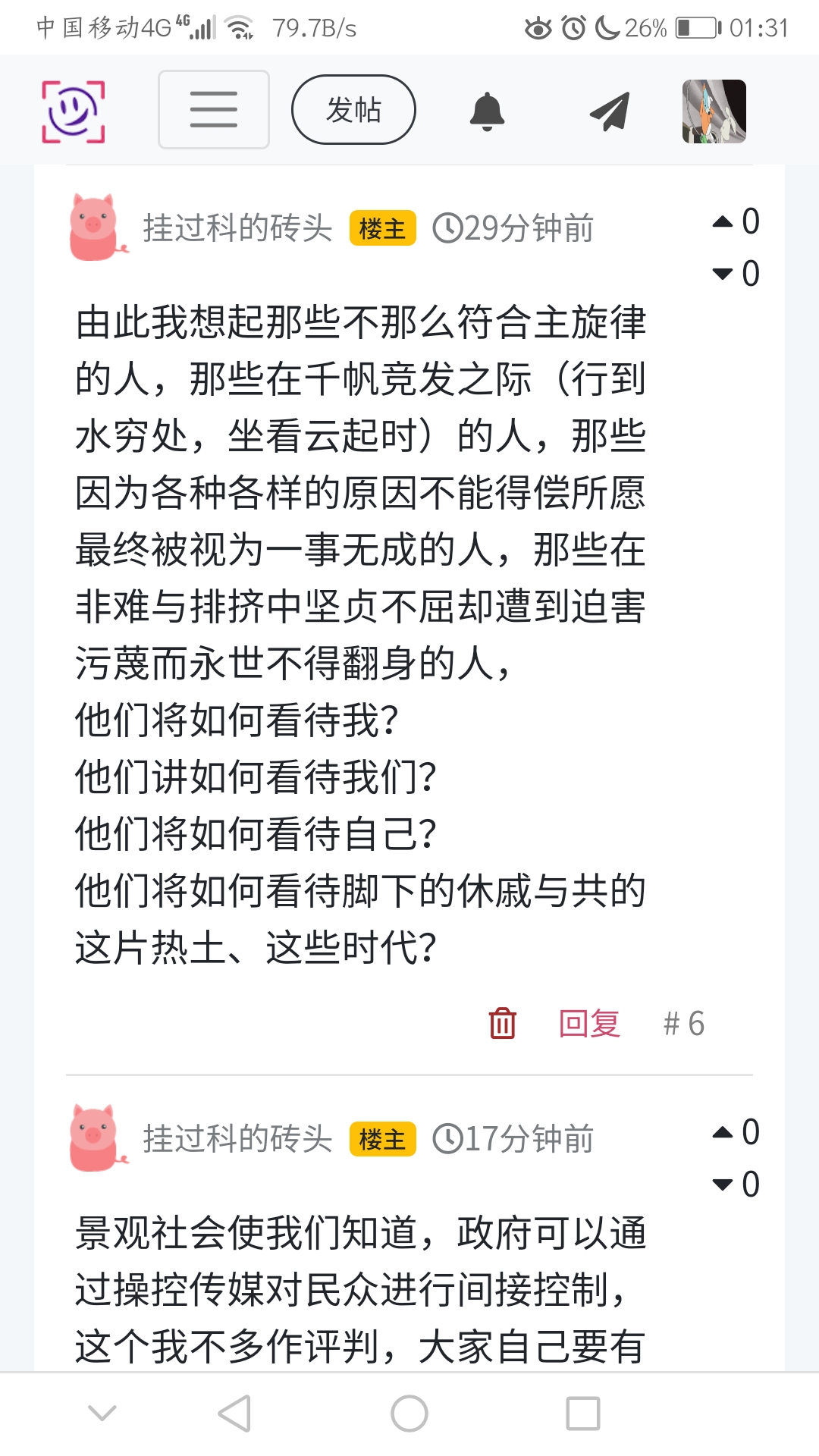
Task: Delete post #6 with trash icon
Action: tap(502, 1023)
